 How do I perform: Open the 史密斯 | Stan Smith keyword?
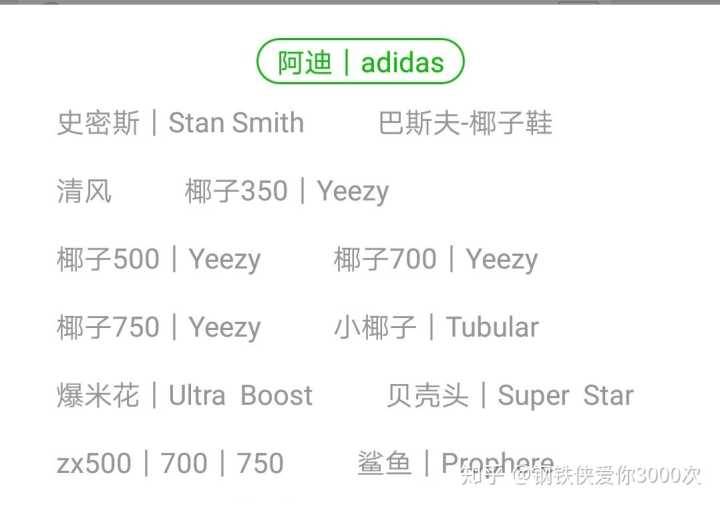pos(180,123)
